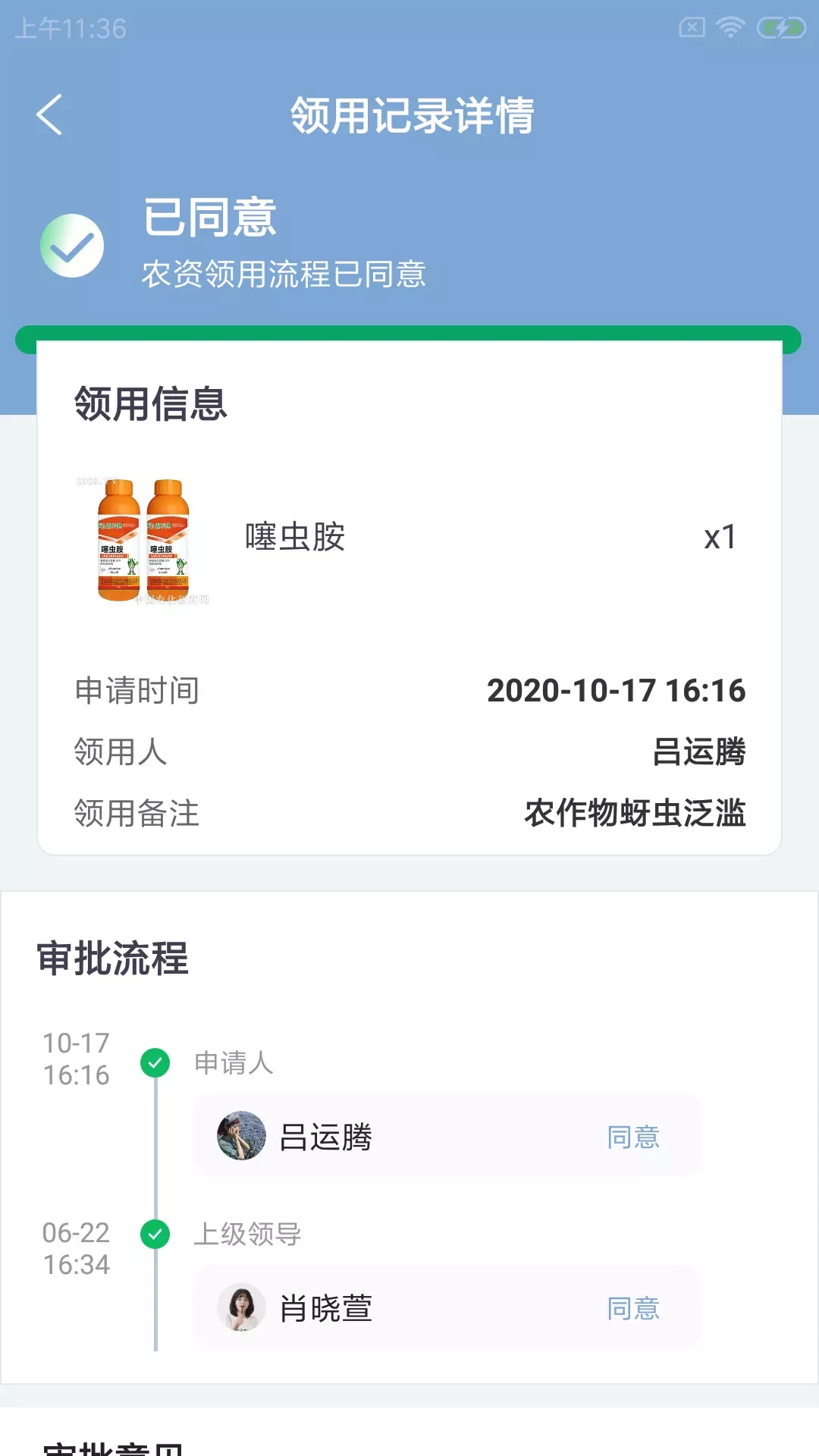Tap the back arrow icon
Image resolution: width=819 pixels, height=1456 pixels.
[50, 114]
